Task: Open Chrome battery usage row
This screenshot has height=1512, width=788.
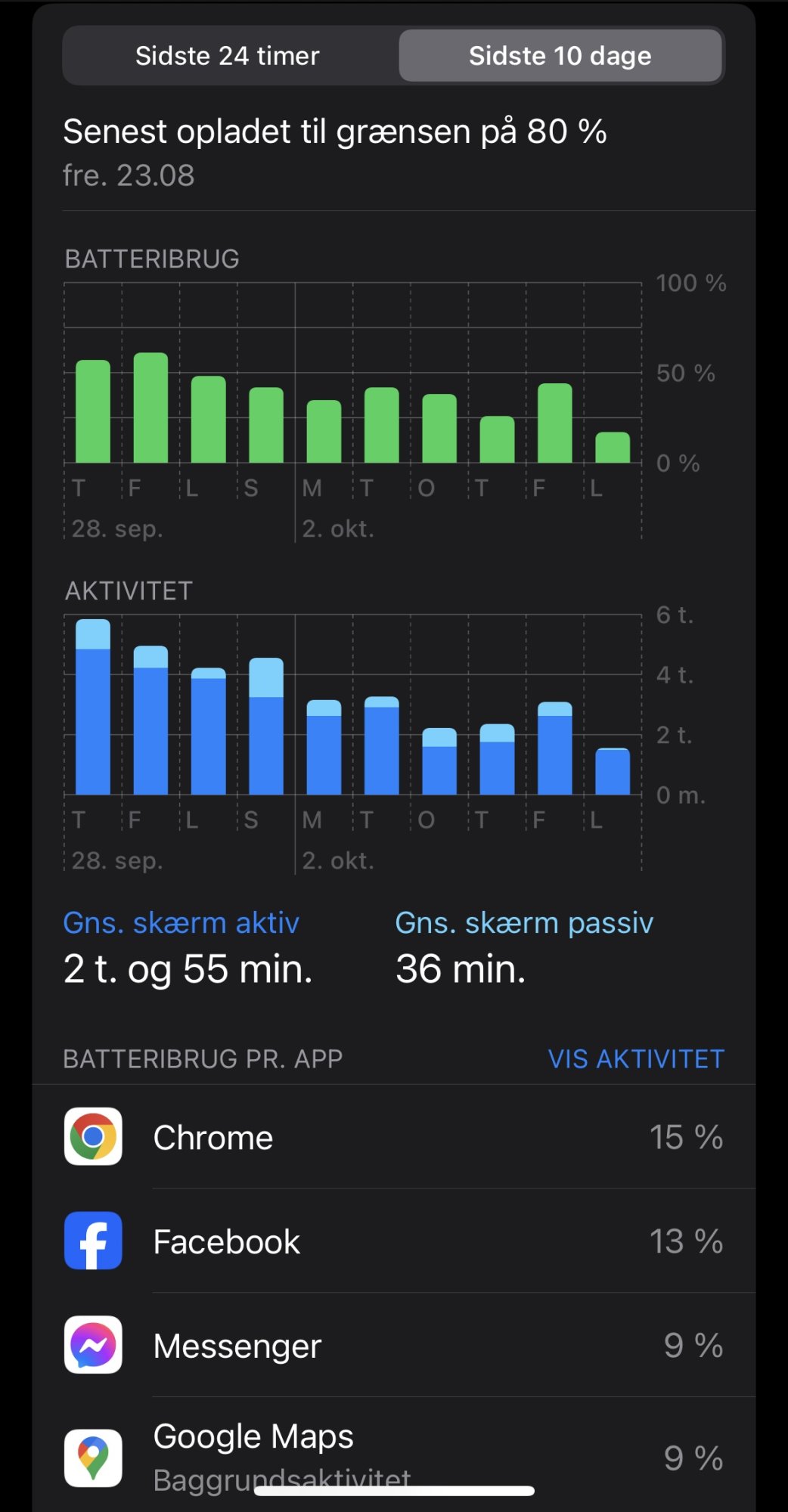Action: (x=393, y=1137)
